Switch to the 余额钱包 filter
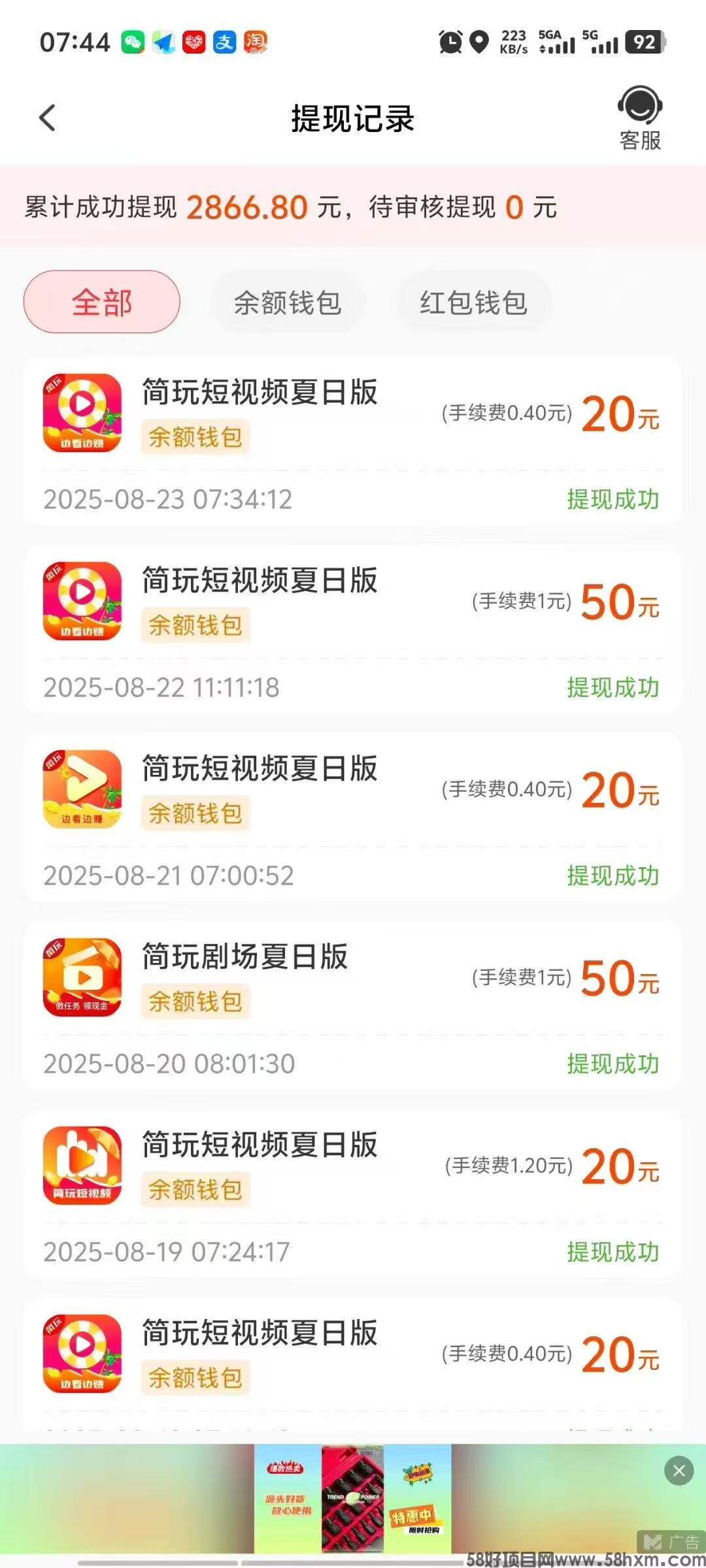Image resolution: width=706 pixels, height=1568 pixels. [x=286, y=302]
